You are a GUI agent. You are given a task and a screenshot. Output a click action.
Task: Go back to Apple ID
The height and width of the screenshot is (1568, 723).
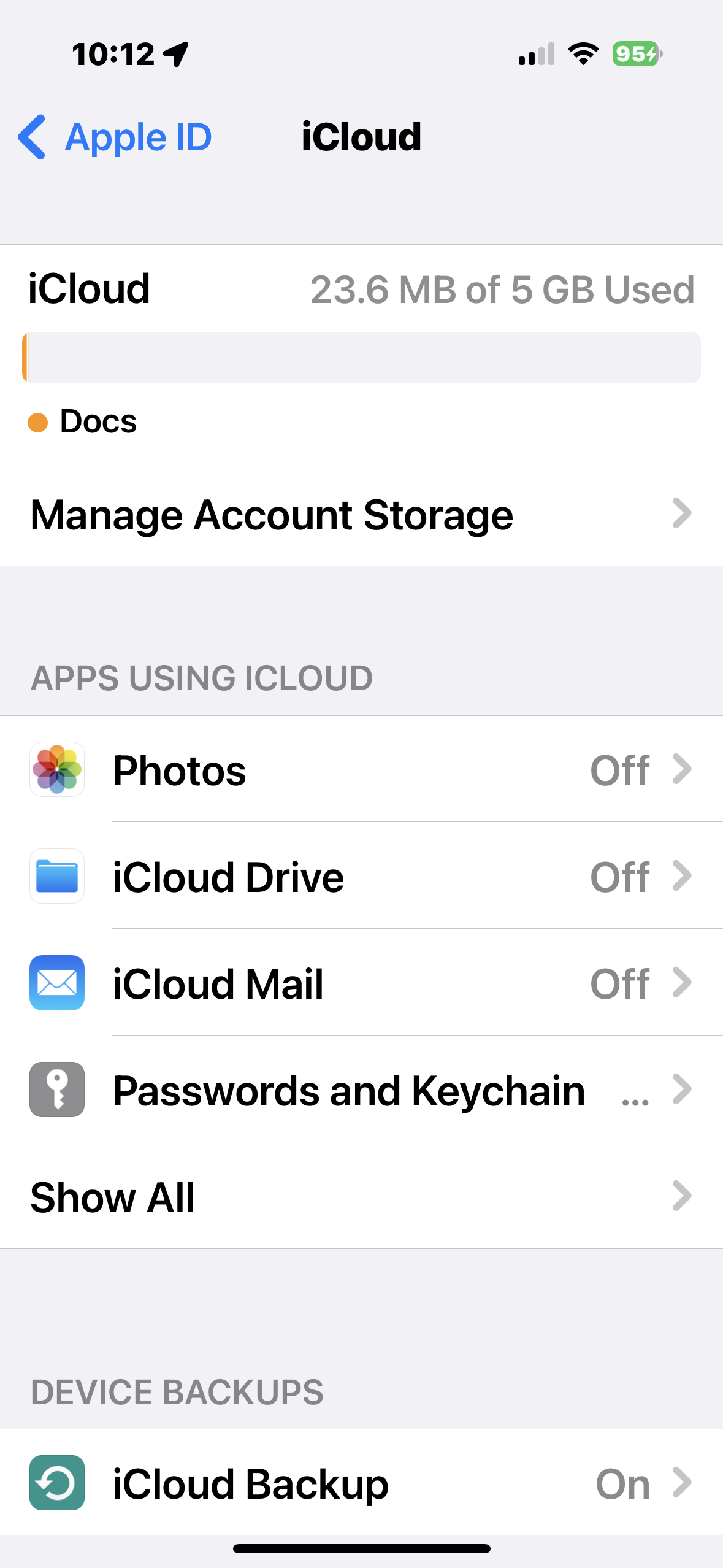(115, 137)
